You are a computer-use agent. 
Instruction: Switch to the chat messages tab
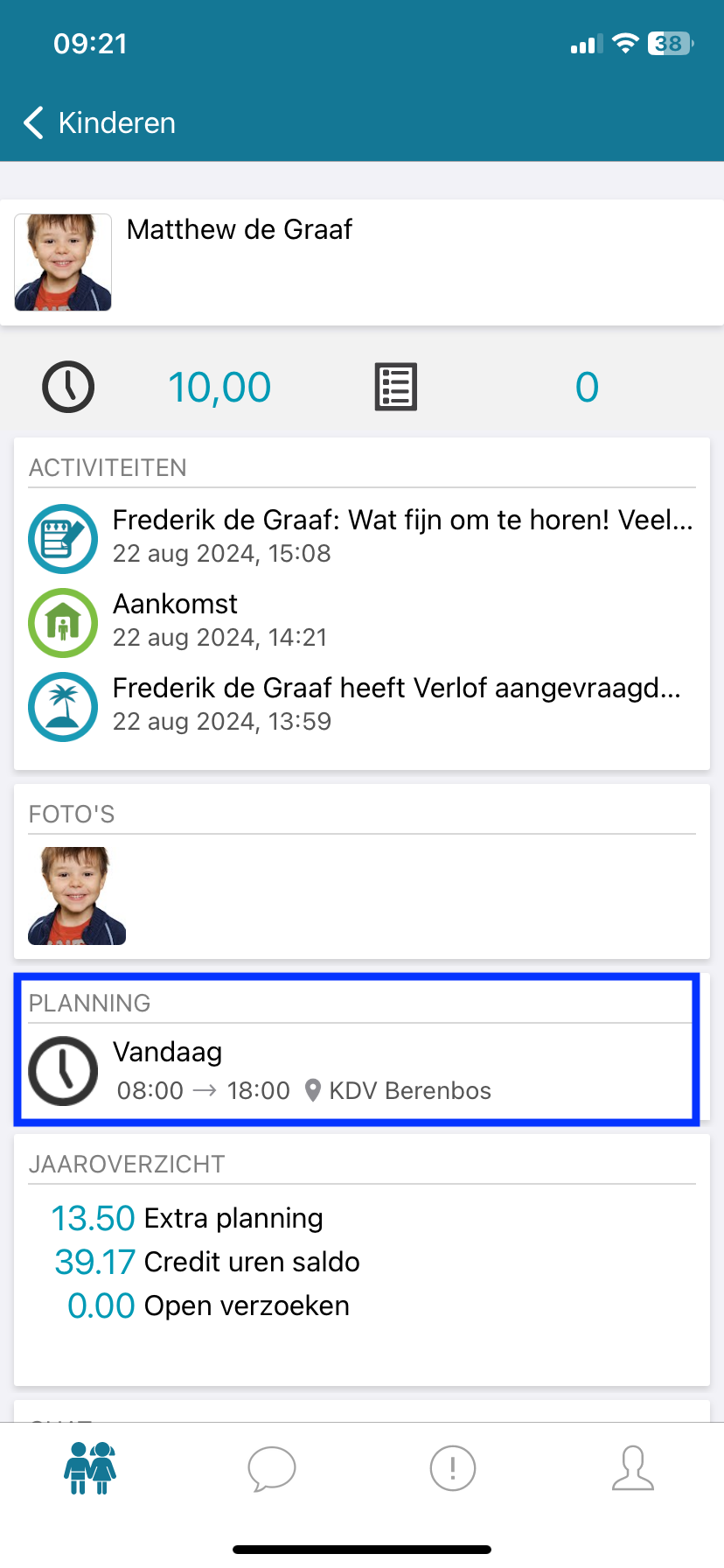click(x=272, y=1468)
